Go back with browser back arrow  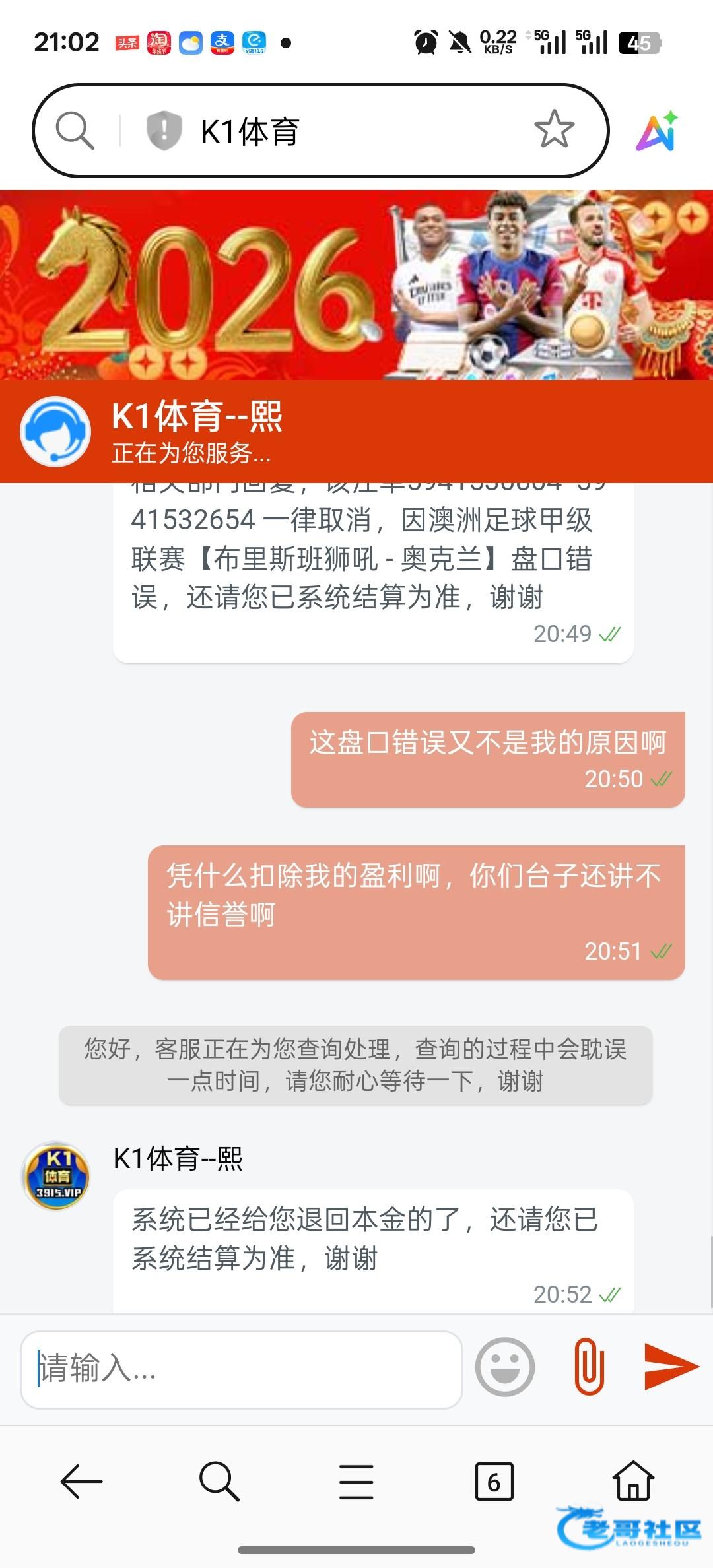click(81, 1481)
